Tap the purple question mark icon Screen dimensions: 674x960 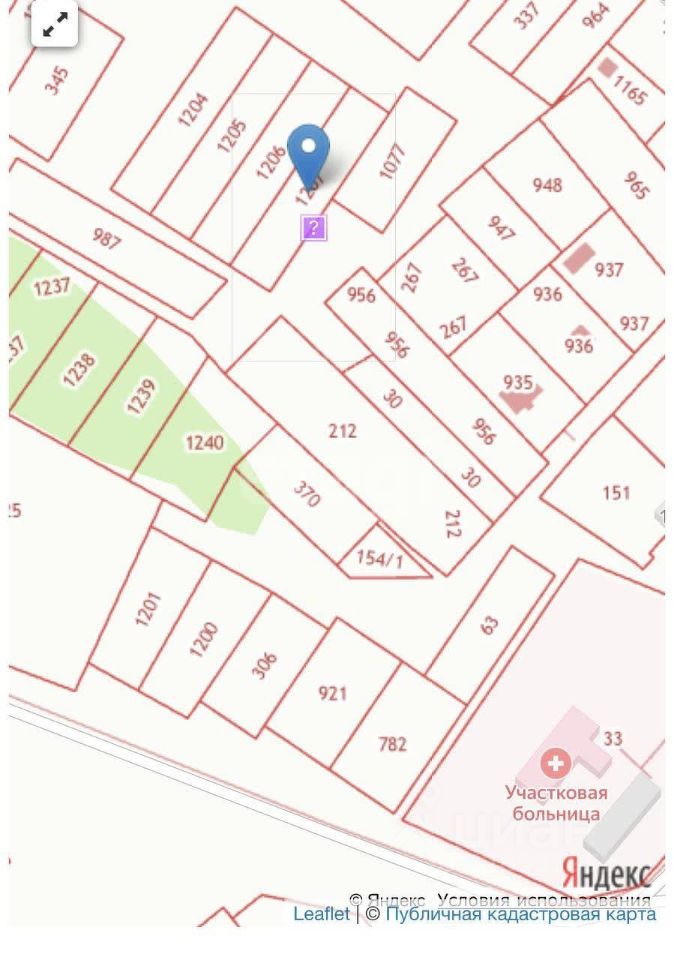point(314,228)
